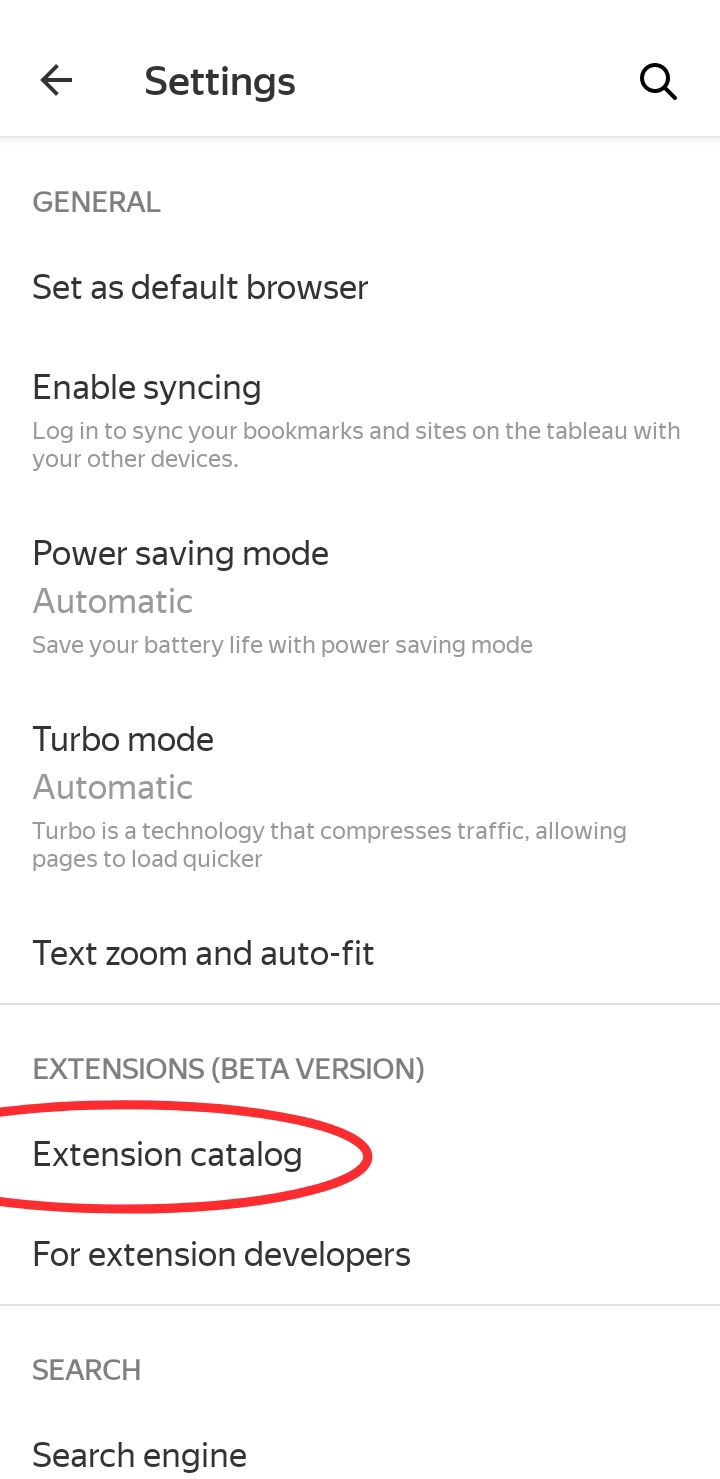Image resolution: width=720 pixels, height=1479 pixels.
Task: Select Set as default browser
Action: coord(200,288)
